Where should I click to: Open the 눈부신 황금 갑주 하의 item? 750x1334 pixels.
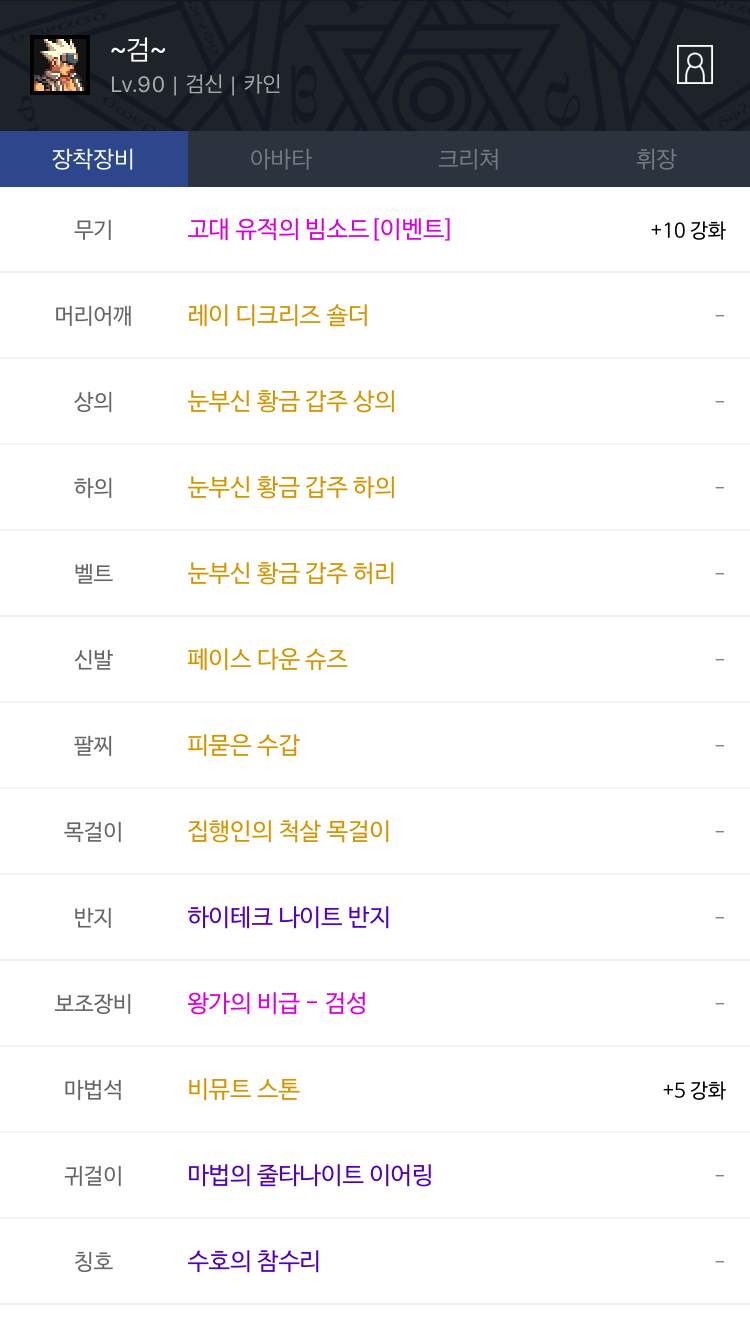click(291, 488)
